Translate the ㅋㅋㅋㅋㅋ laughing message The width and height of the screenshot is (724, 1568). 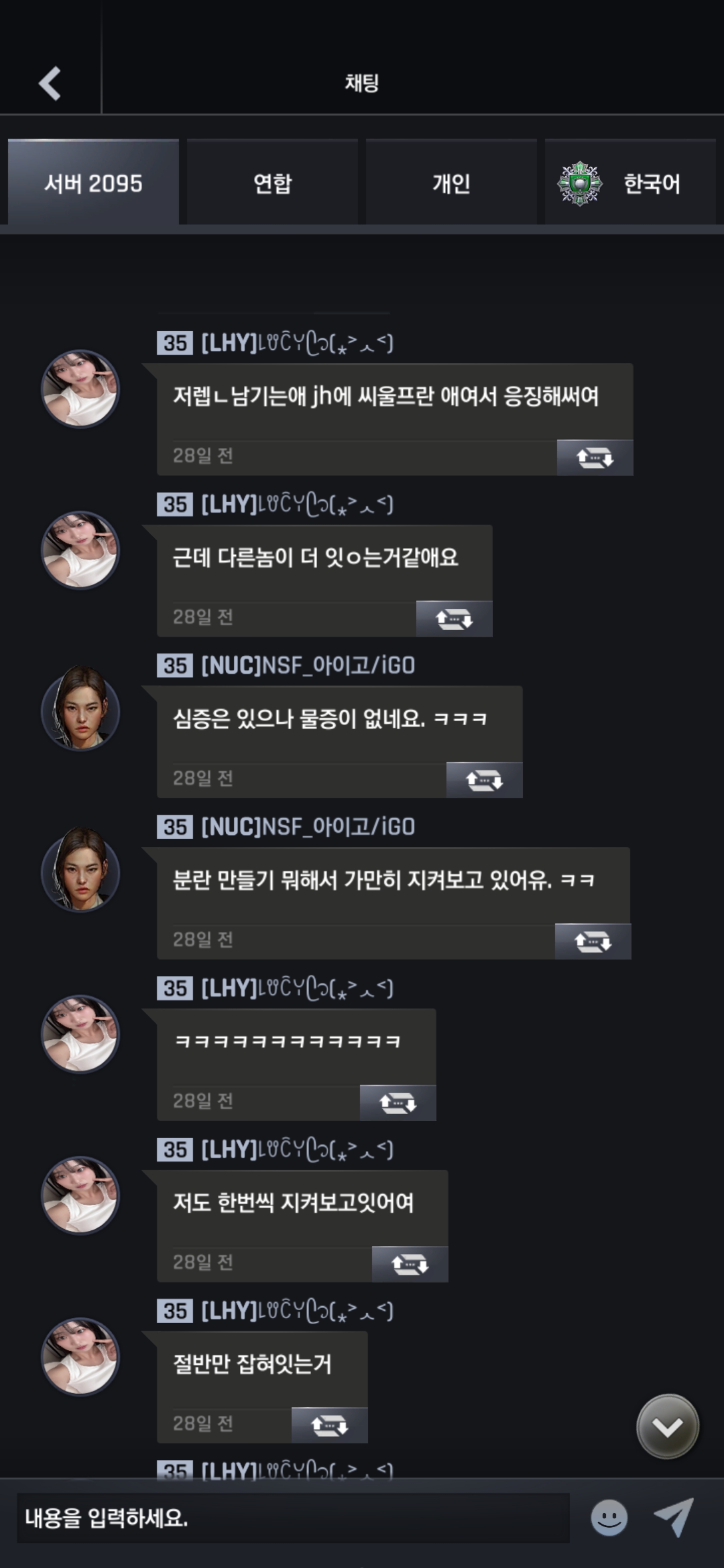pyautogui.click(x=398, y=1103)
